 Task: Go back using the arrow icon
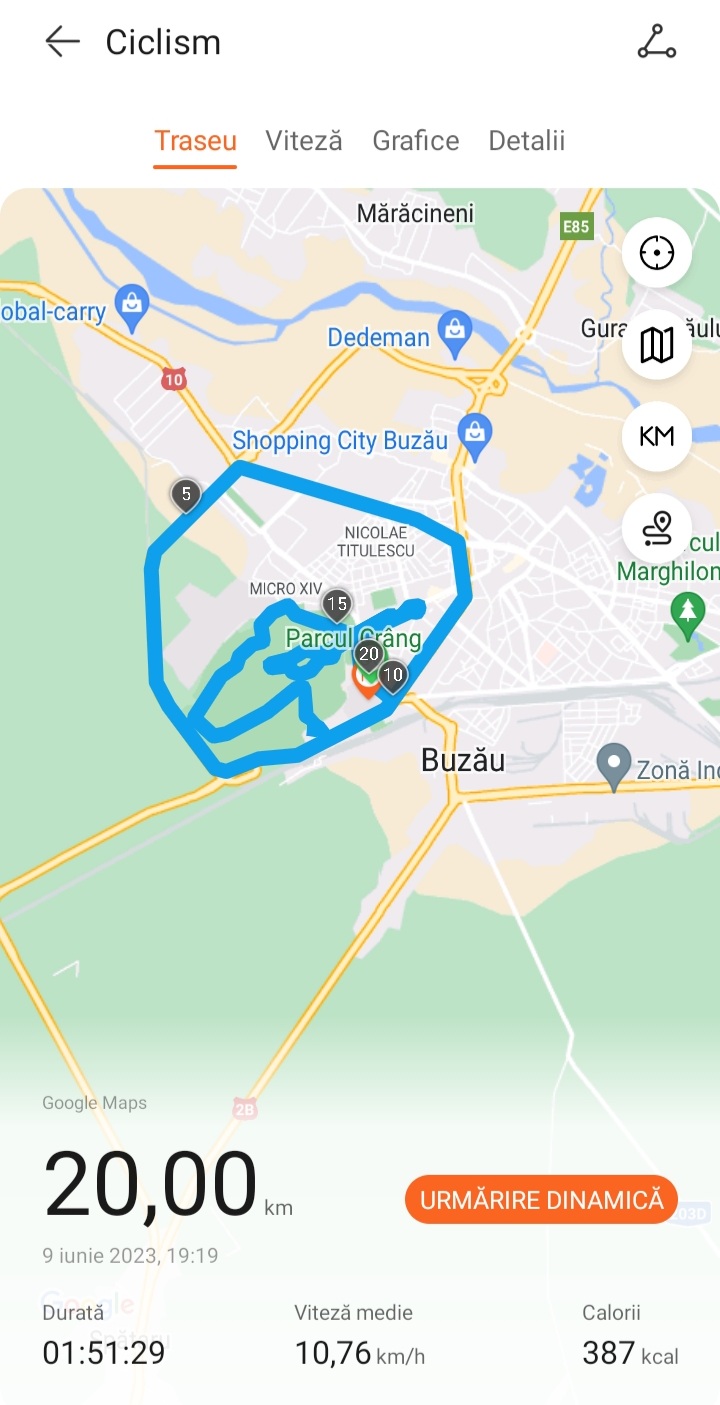pyautogui.click(x=62, y=42)
